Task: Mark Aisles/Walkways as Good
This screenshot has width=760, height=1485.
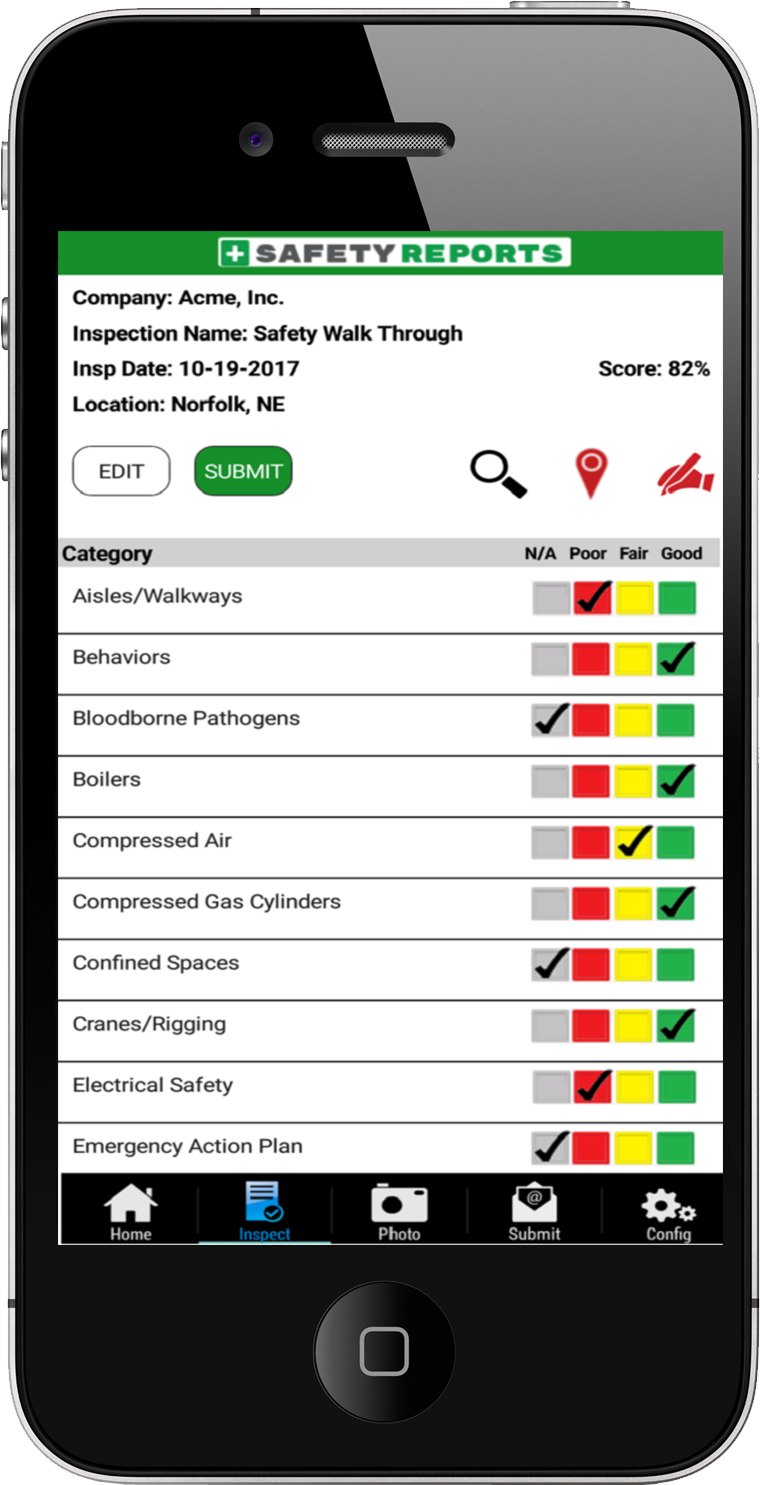Action: 677,599
